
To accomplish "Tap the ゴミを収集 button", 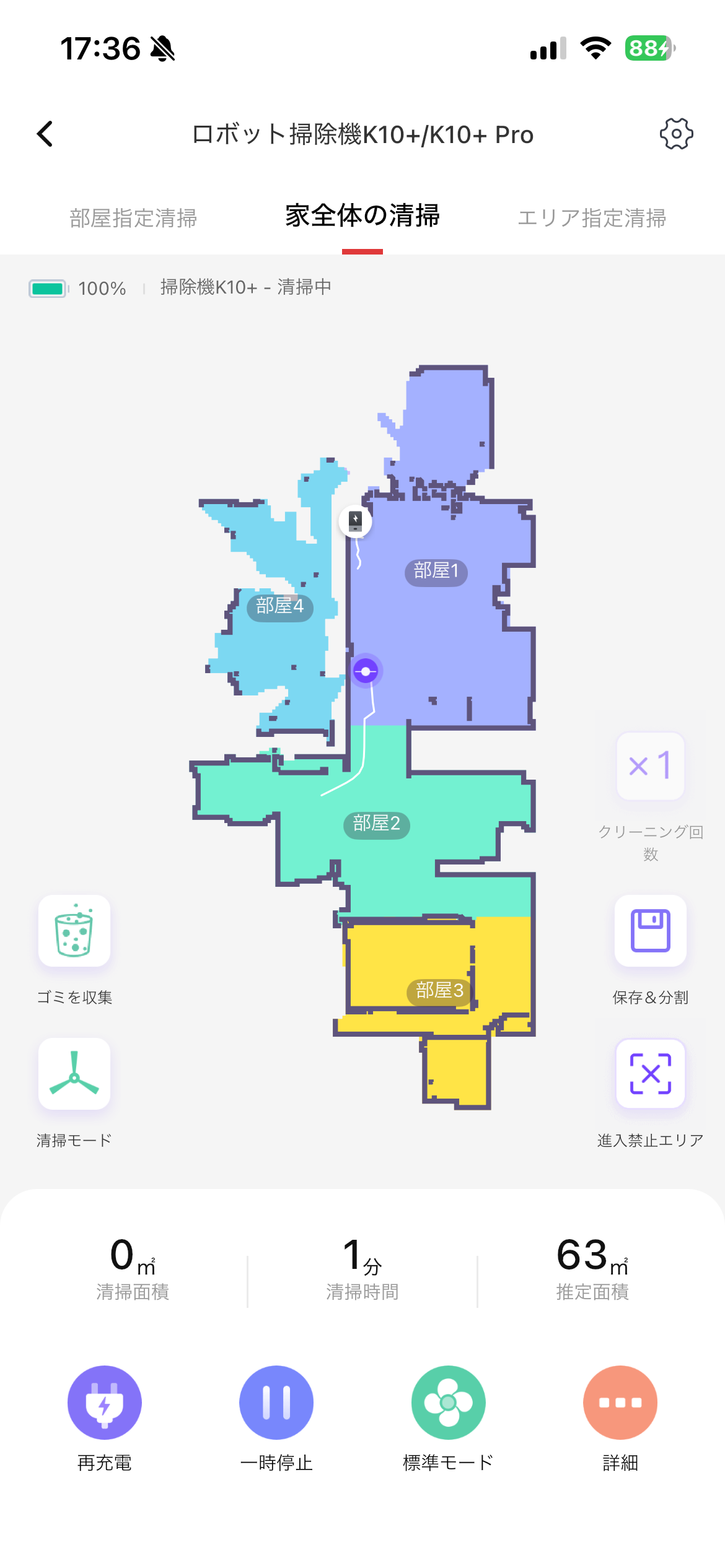I will coord(74,931).
